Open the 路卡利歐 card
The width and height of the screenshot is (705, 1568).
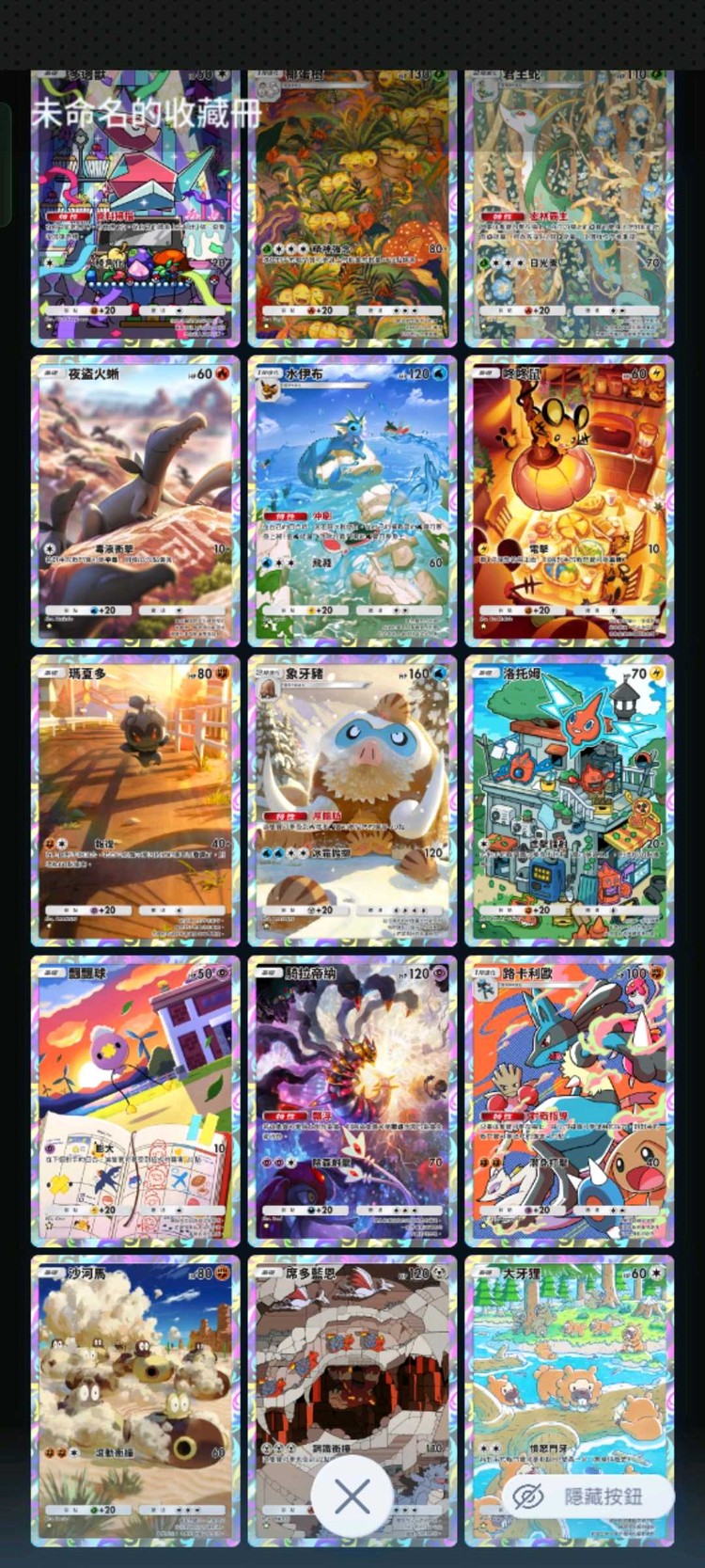[569, 1101]
